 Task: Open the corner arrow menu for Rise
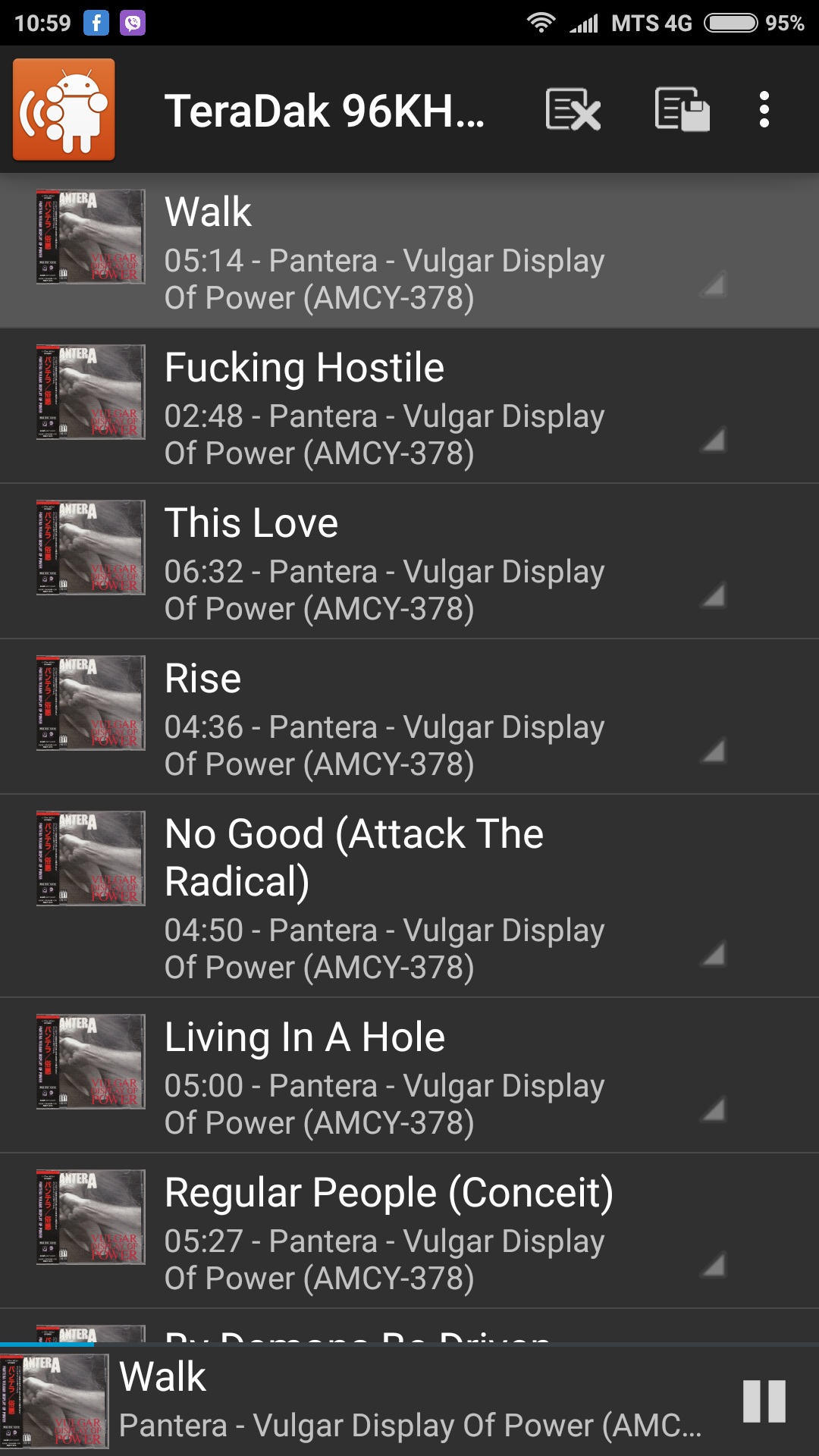point(713,751)
